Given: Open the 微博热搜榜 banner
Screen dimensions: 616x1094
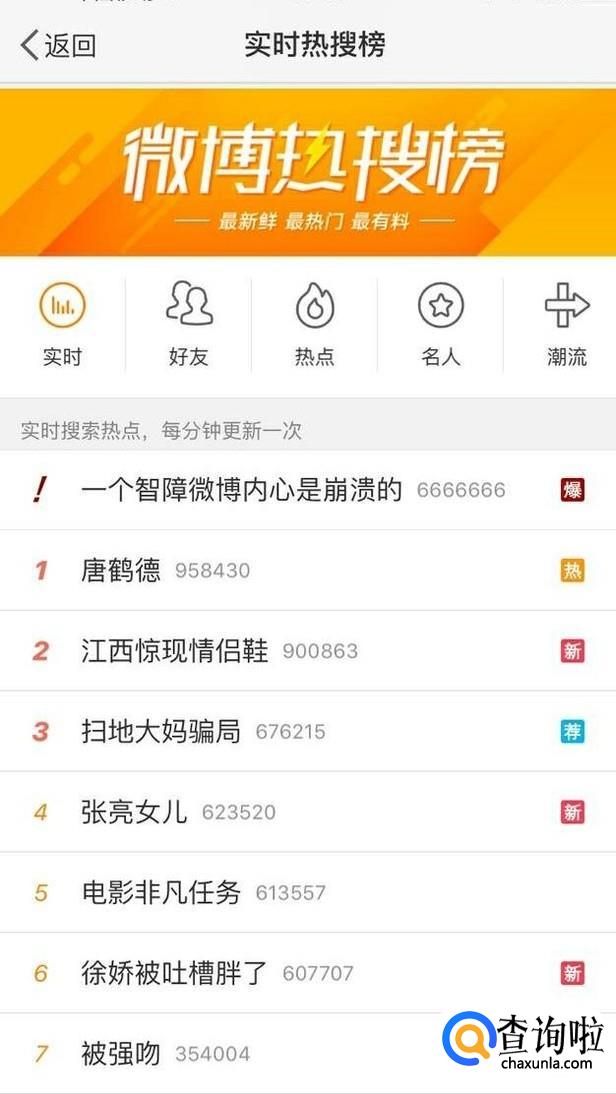Looking at the screenshot, I should (x=308, y=172).
